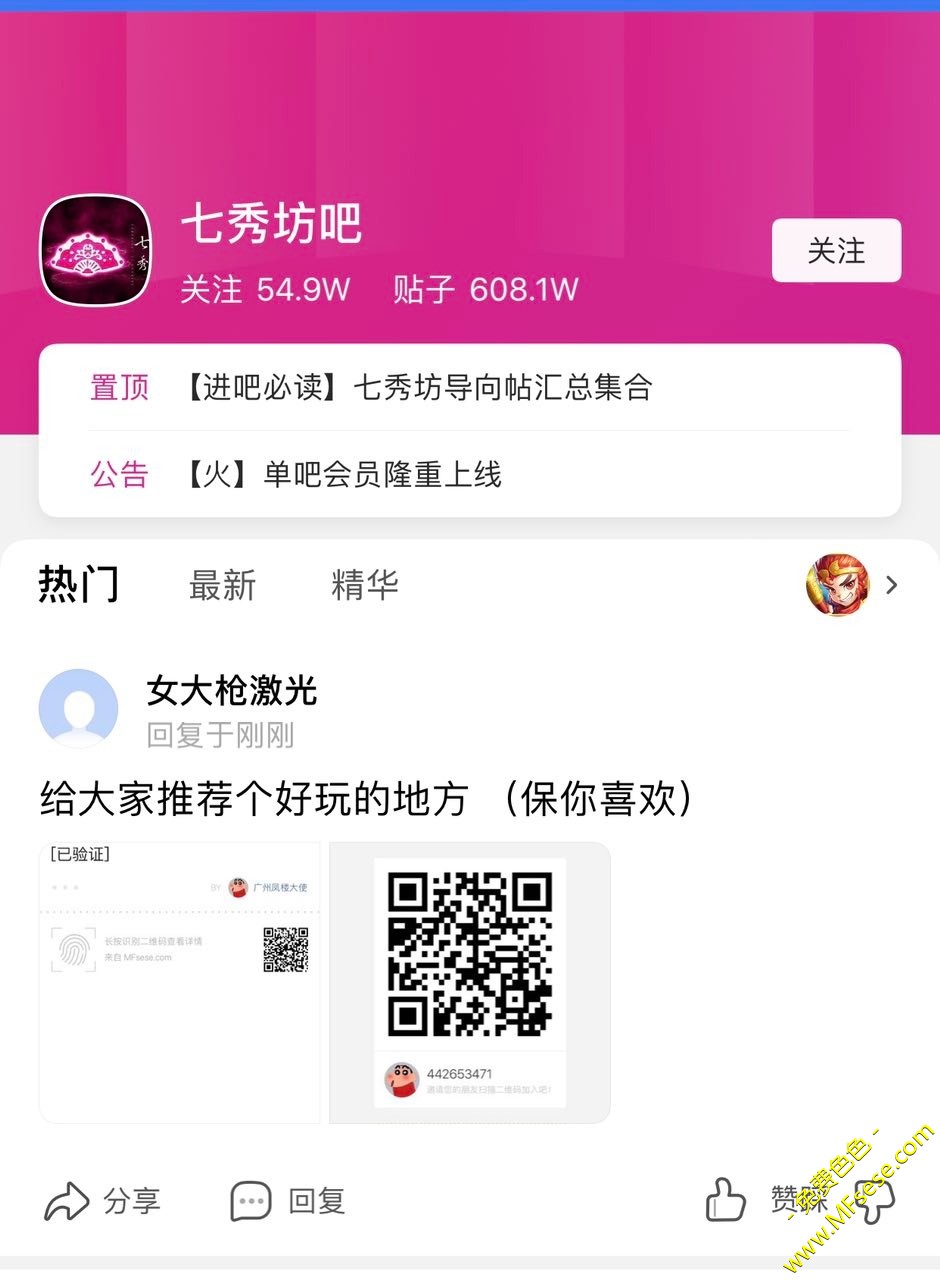Open the game avatar shortcut with arrow
The height and width of the screenshot is (1280, 940).
852,585
